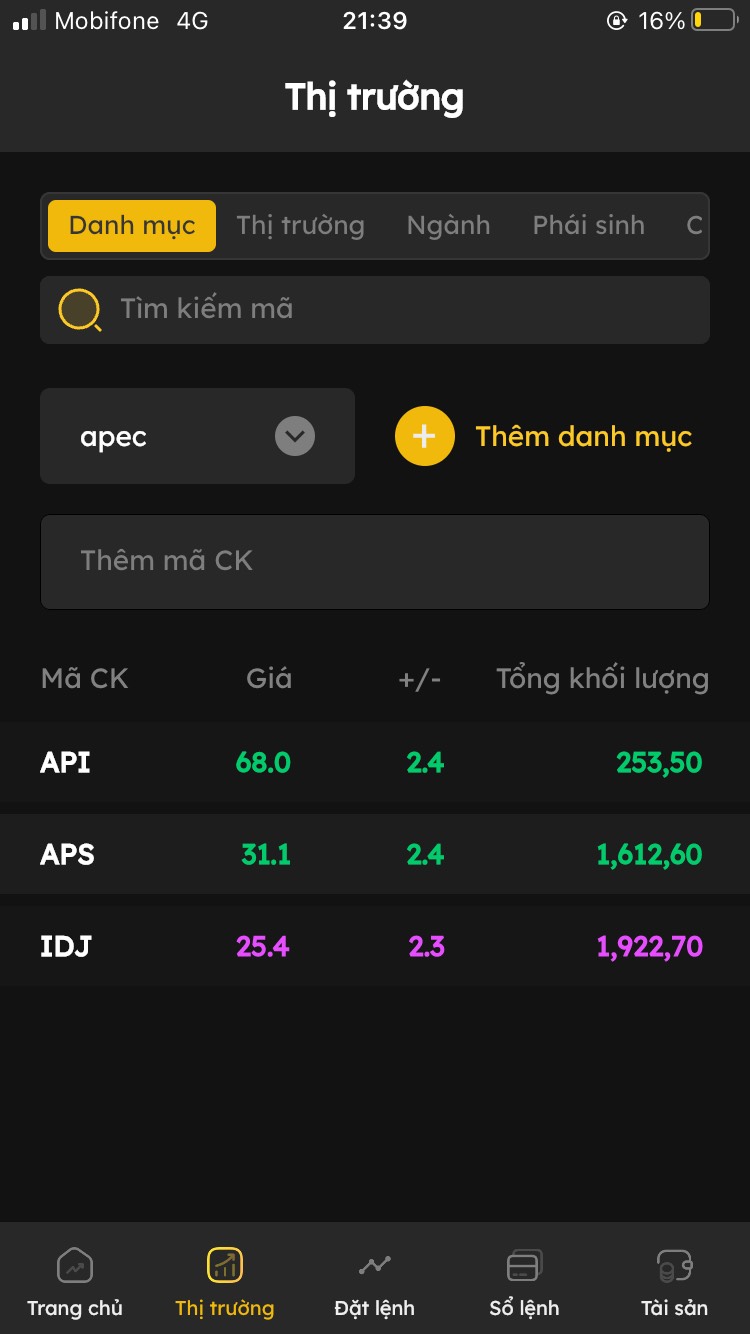Switch to the Sổ lệnh bottom tab
The height and width of the screenshot is (1334, 750).
[x=524, y=1282]
